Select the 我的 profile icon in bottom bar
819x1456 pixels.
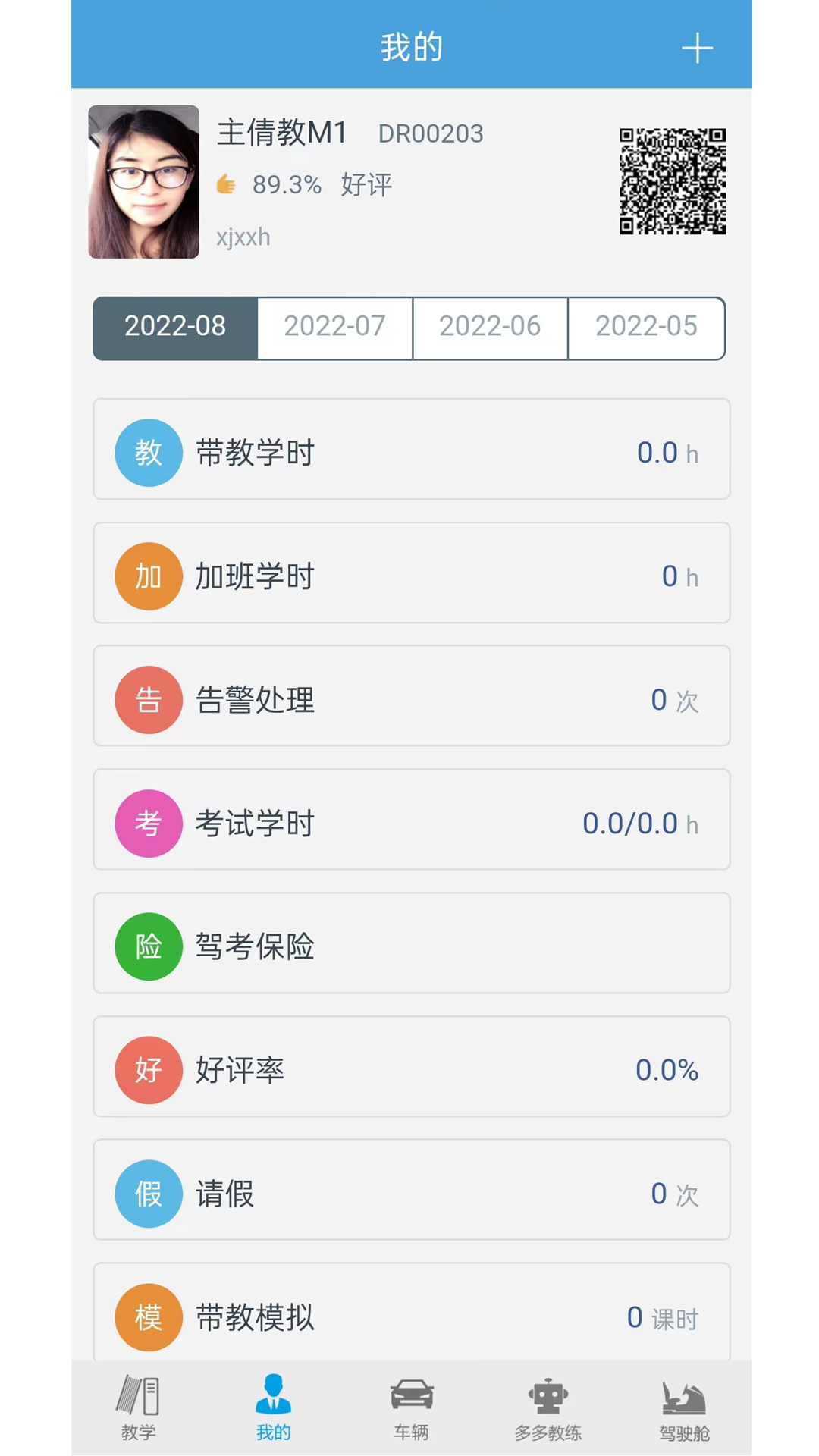[x=274, y=1407]
